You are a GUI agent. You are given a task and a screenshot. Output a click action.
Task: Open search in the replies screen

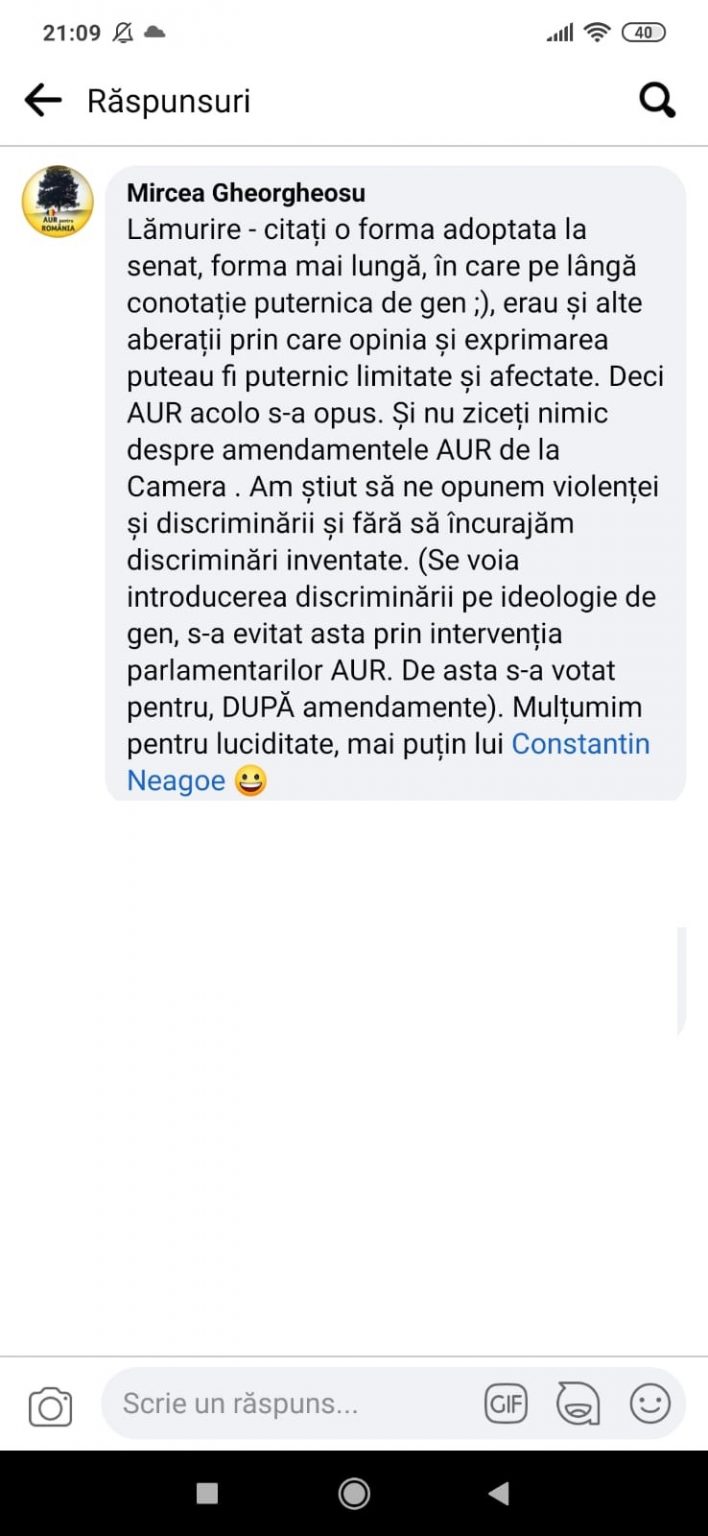657,100
